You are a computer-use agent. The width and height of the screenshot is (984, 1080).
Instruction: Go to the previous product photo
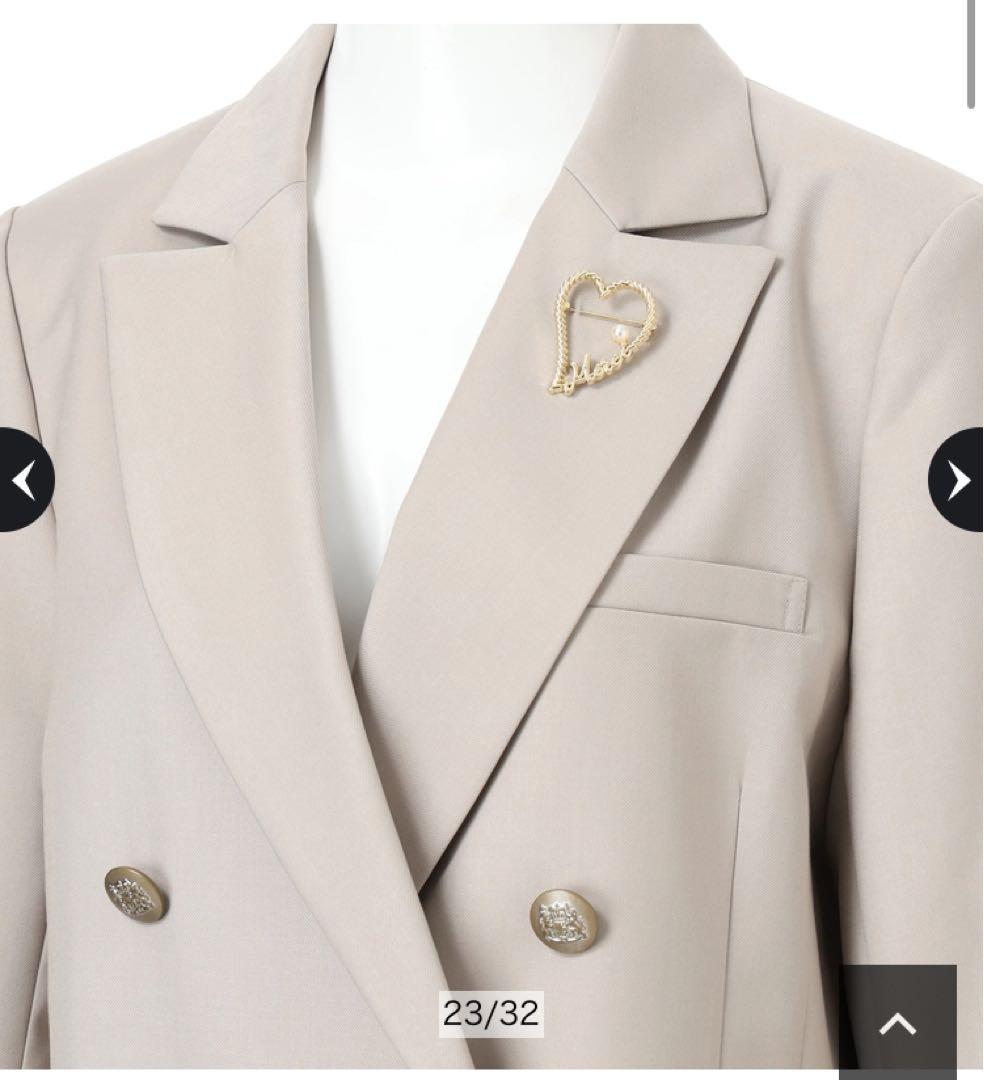[22, 480]
